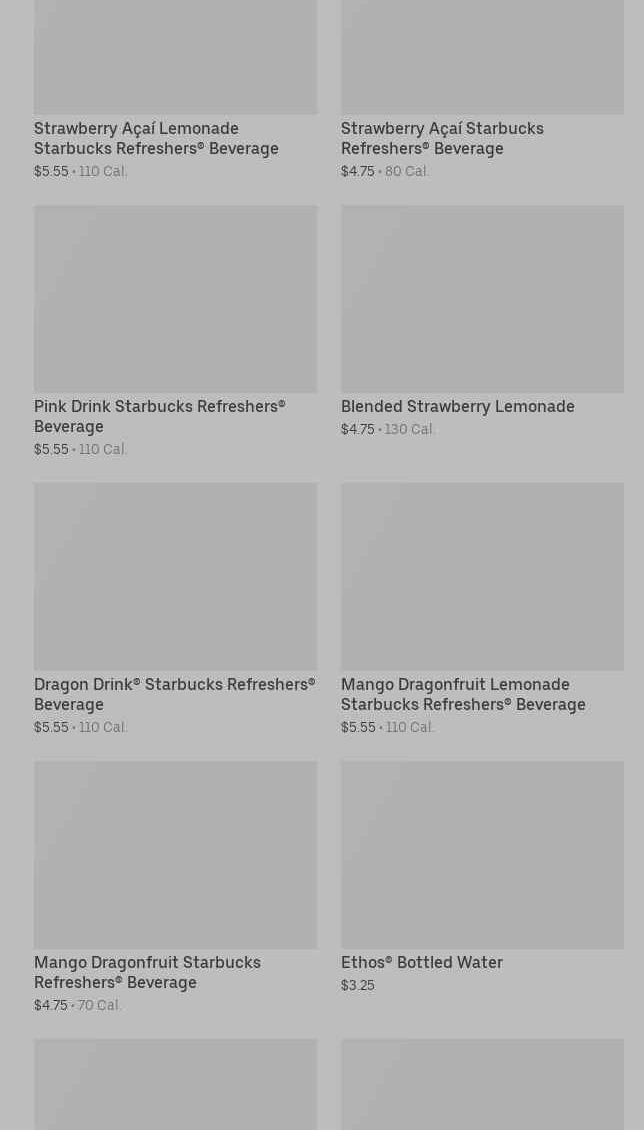This screenshot has width=644, height=1130.
Task: Open Mango Dragonfruit Lemonade Refreshers Beverage
Action: coord(463,694)
